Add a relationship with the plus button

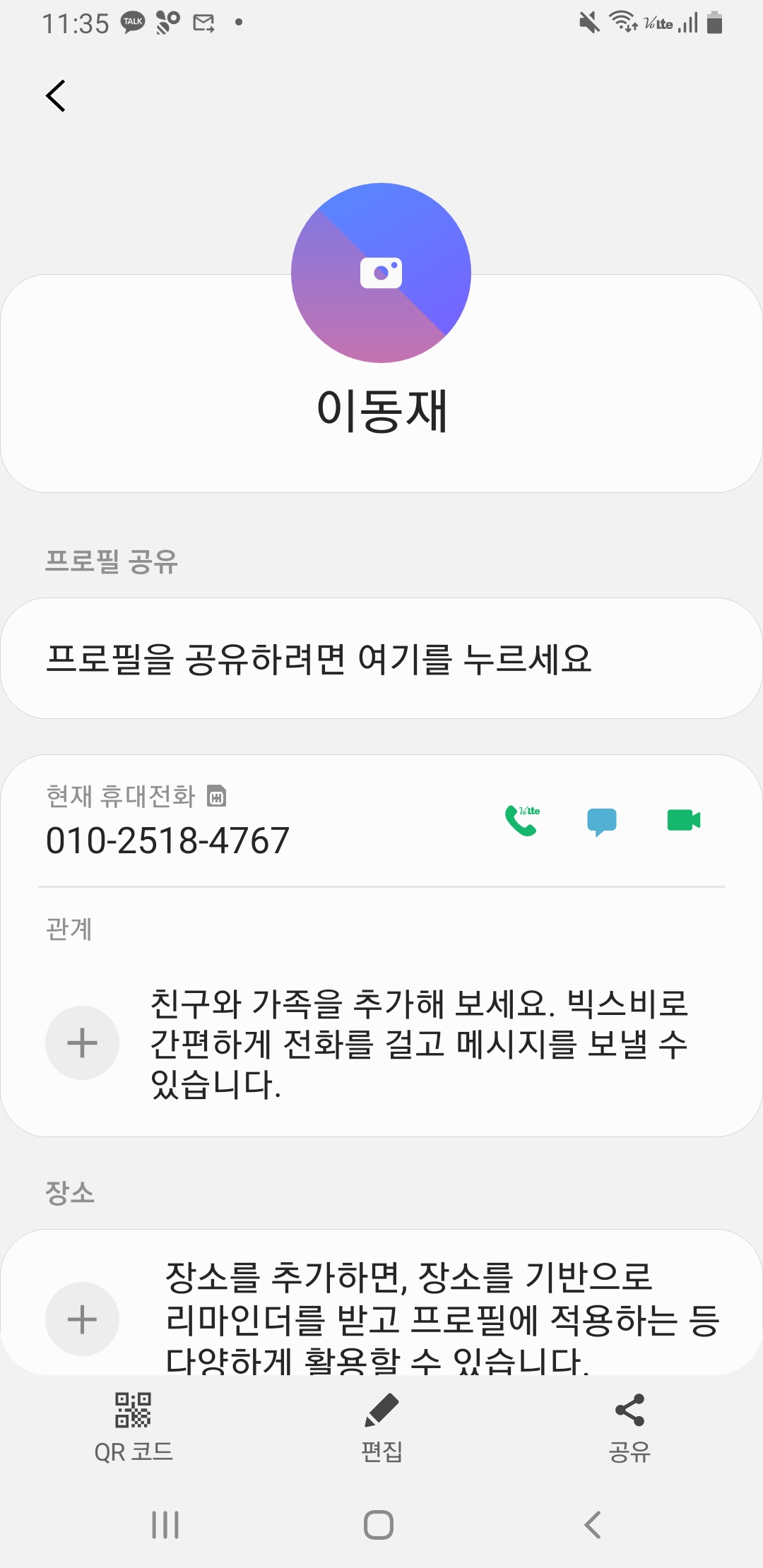82,1043
